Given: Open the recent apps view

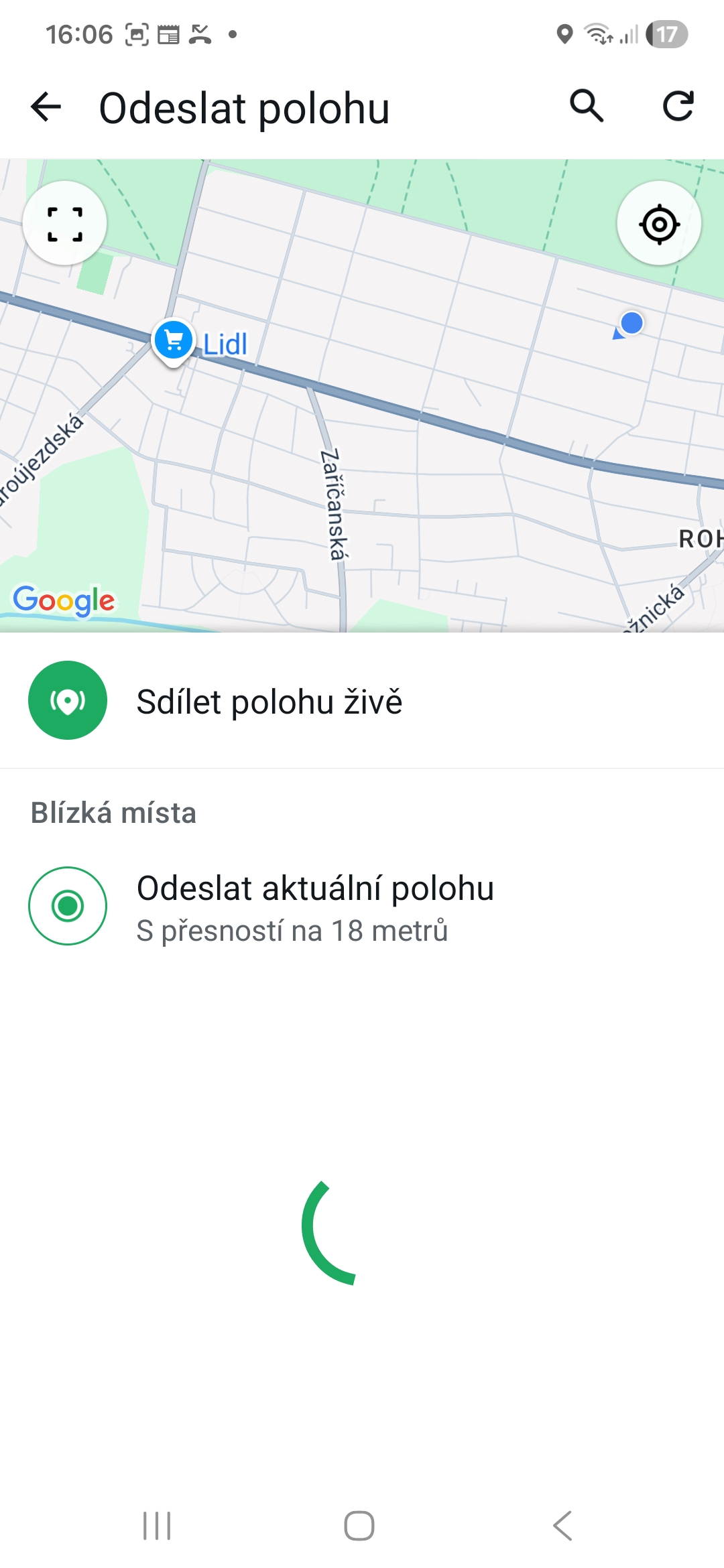Looking at the screenshot, I should tap(158, 1526).
